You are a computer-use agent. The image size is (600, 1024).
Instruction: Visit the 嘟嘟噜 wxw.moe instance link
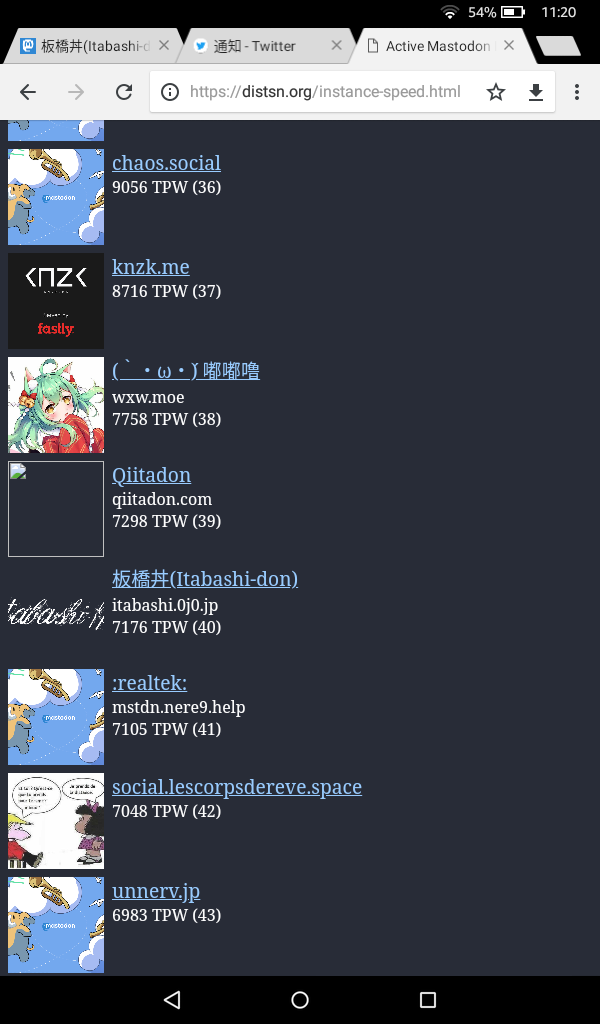(186, 371)
